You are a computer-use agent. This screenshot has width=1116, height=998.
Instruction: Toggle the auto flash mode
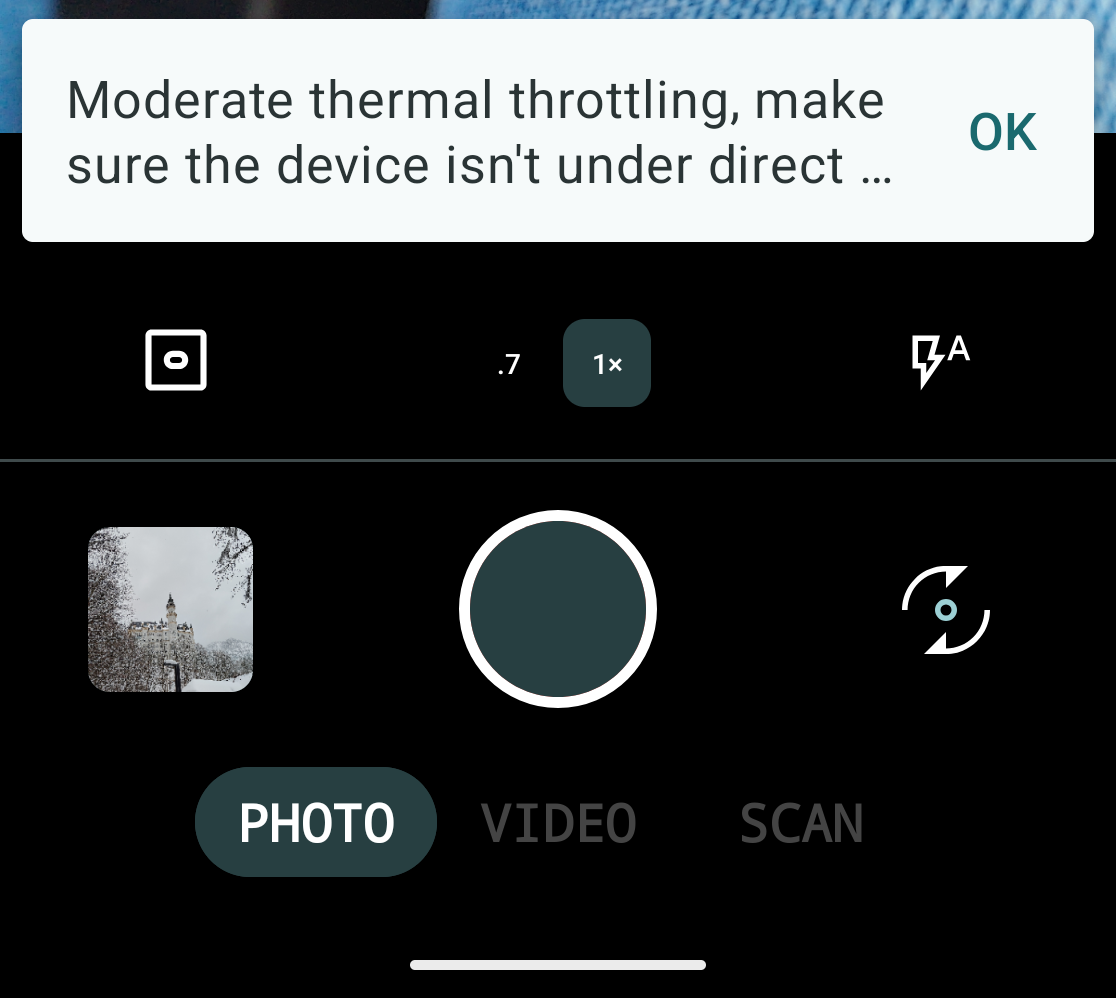[940, 361]
